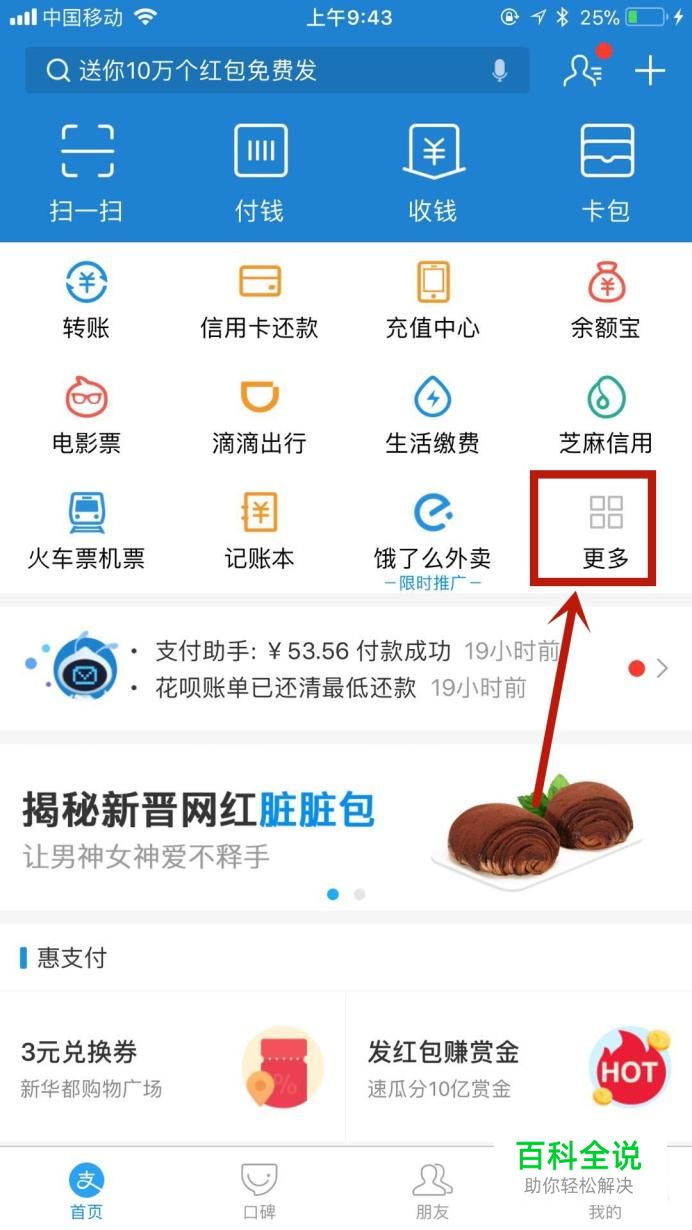Open 卡包 card wallet
This screenshot has width=692, height=1230.
pos(606,172)
